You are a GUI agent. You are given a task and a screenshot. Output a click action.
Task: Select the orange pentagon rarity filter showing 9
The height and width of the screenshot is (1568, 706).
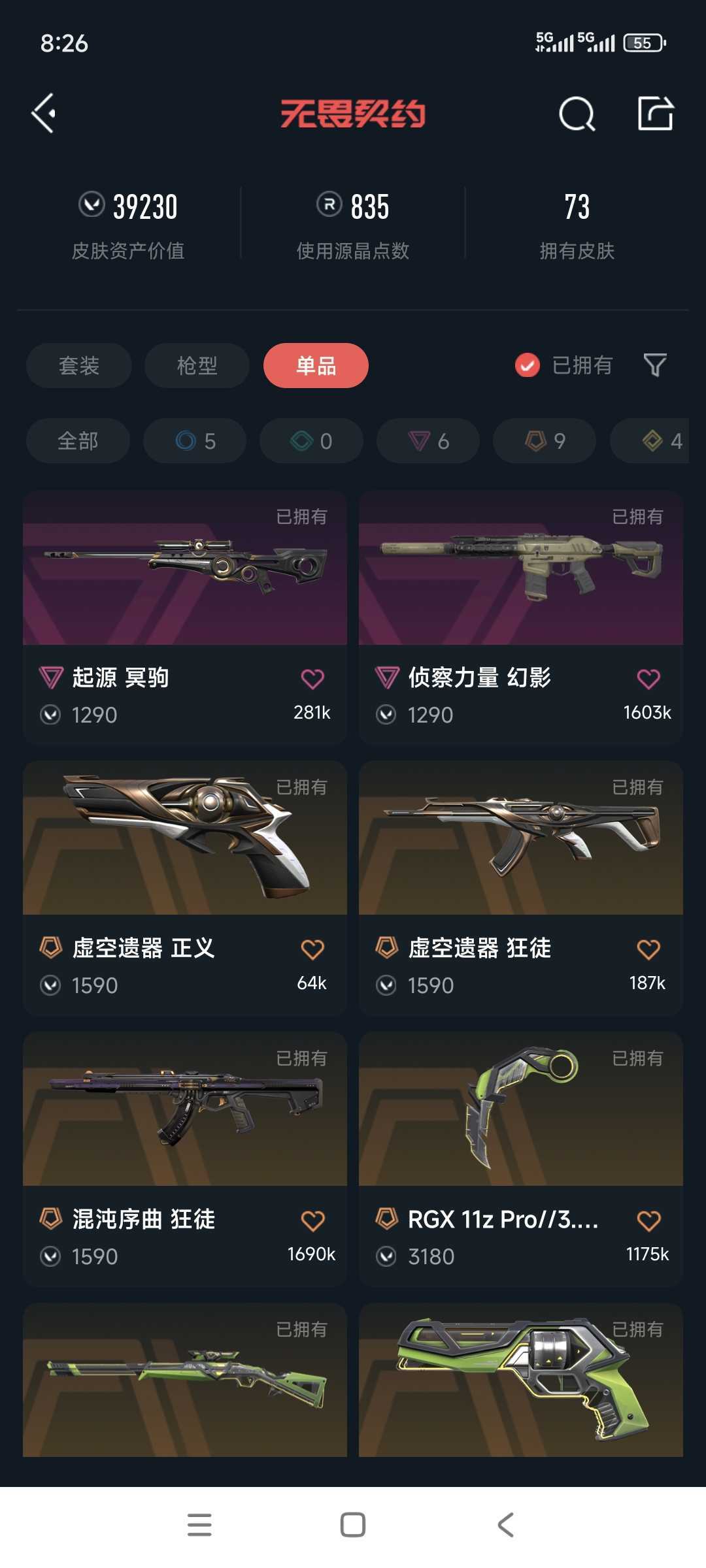point(545,441)
